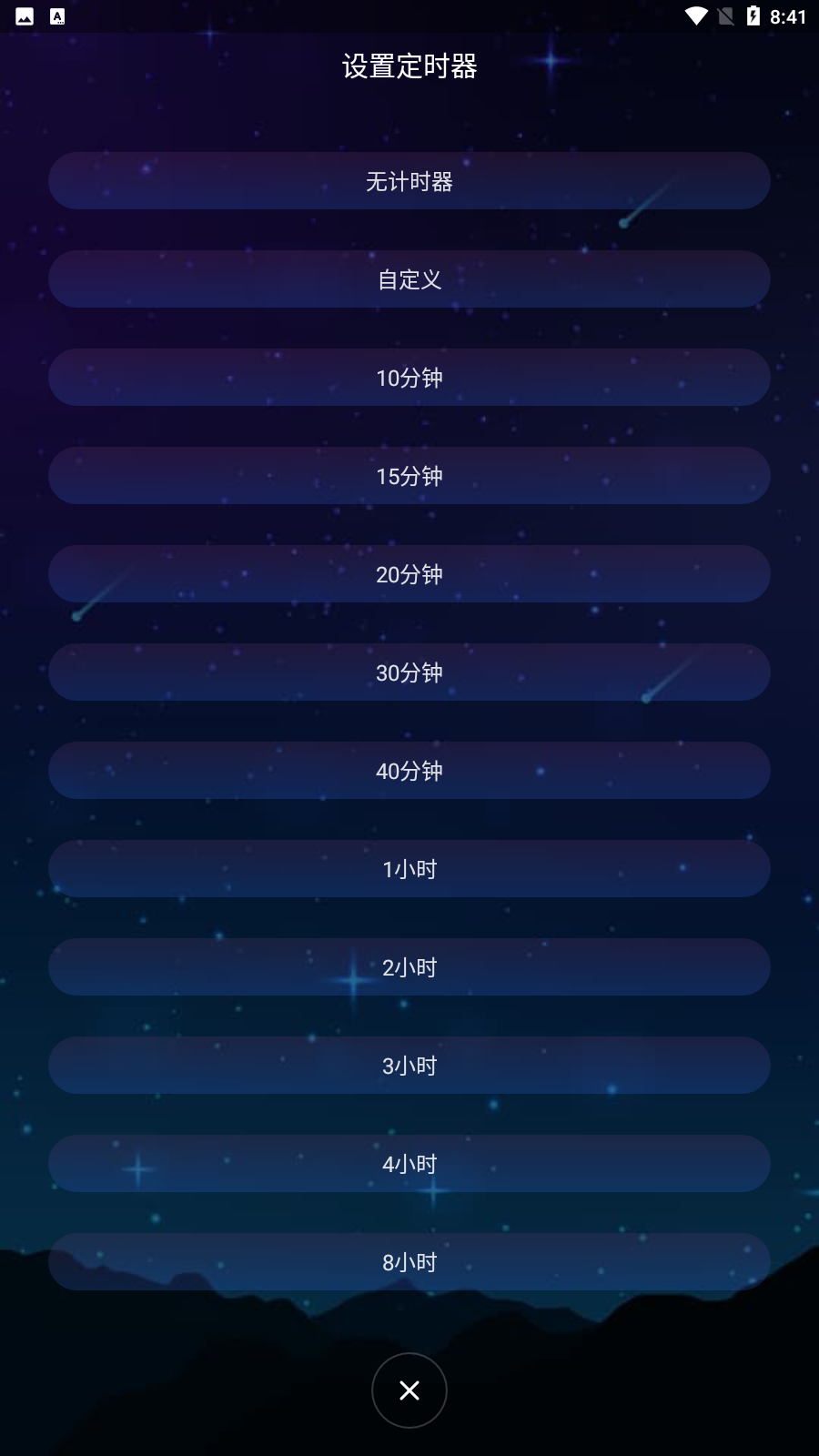Image resolution: width=819 pixels, height=1456 pixels.
Task: Set the timer to 1小时
Action: coord(409,869)
